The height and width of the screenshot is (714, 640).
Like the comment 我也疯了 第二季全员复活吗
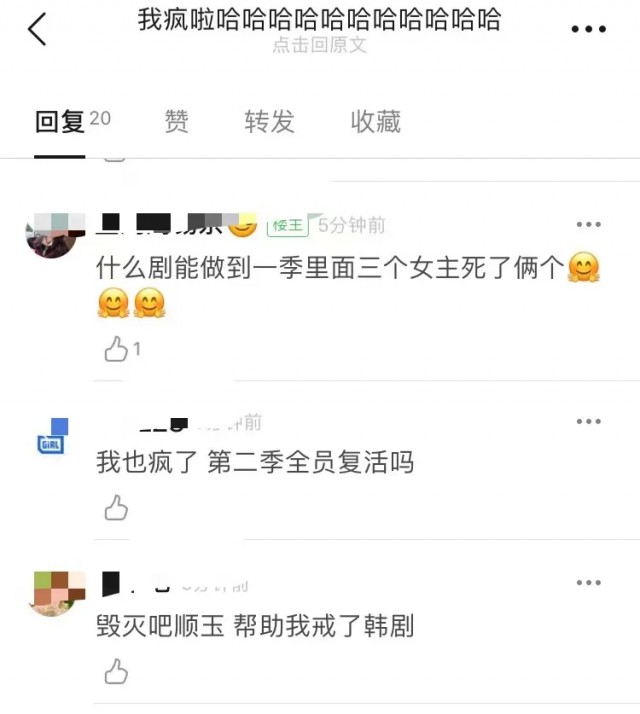tap(117, 508)
